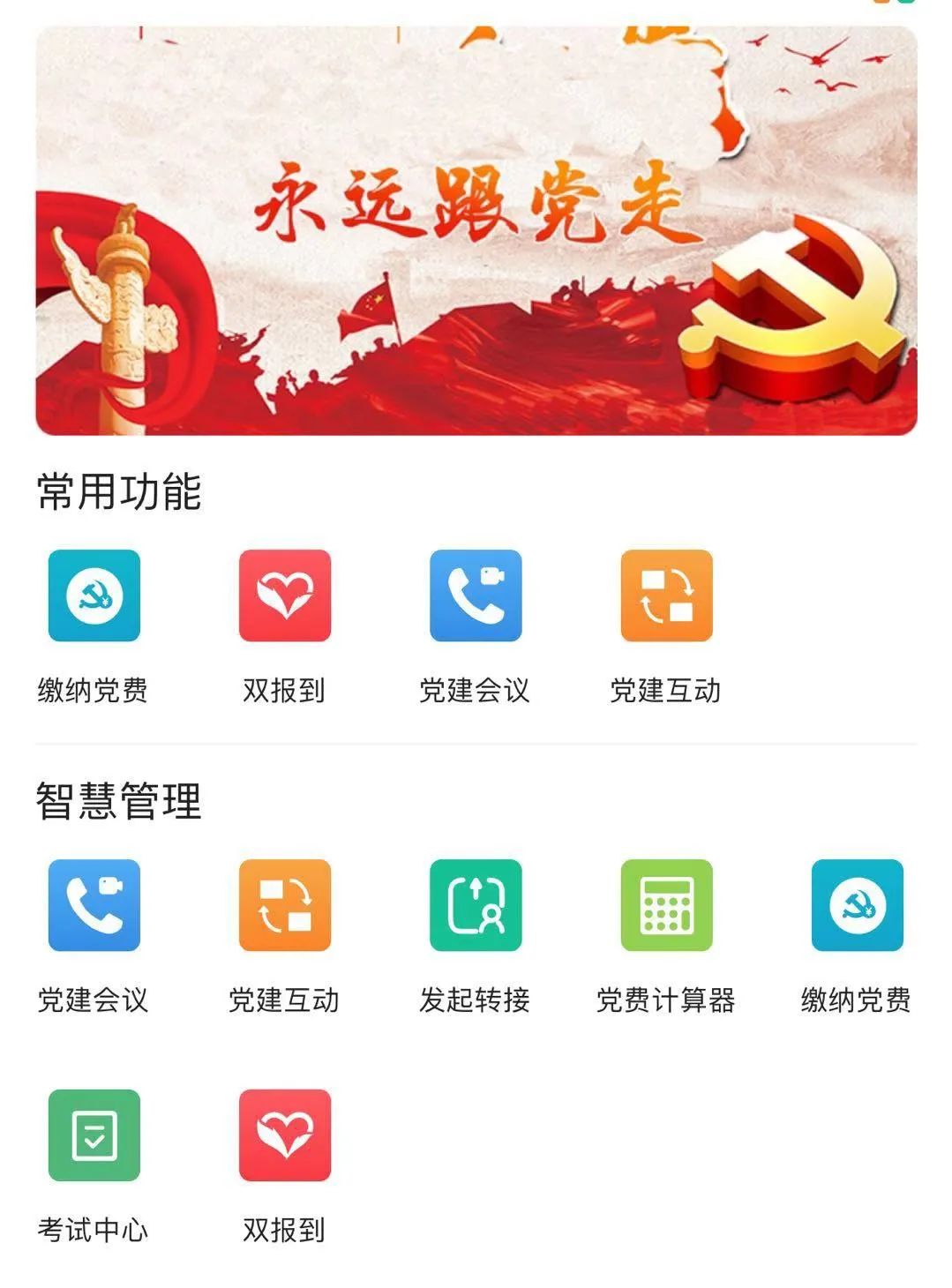
Task: Tap the 缴纳党费 label text
Action: point(94,693)
